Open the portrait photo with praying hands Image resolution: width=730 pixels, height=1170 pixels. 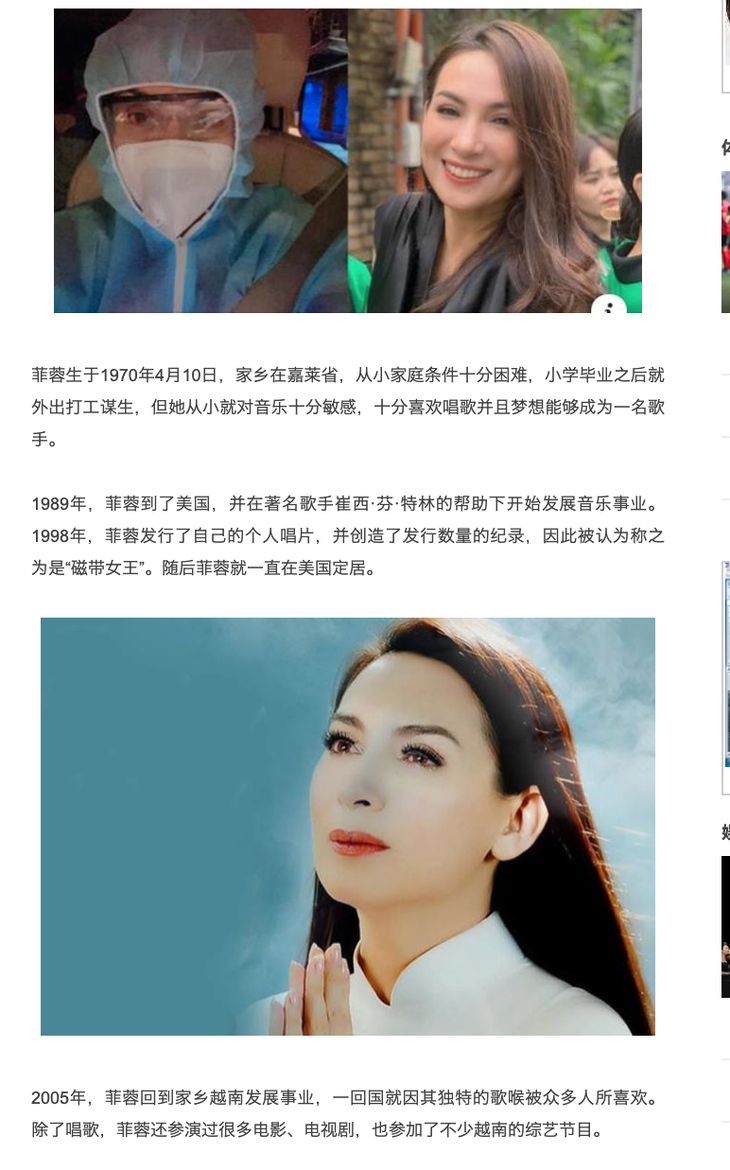347,826
